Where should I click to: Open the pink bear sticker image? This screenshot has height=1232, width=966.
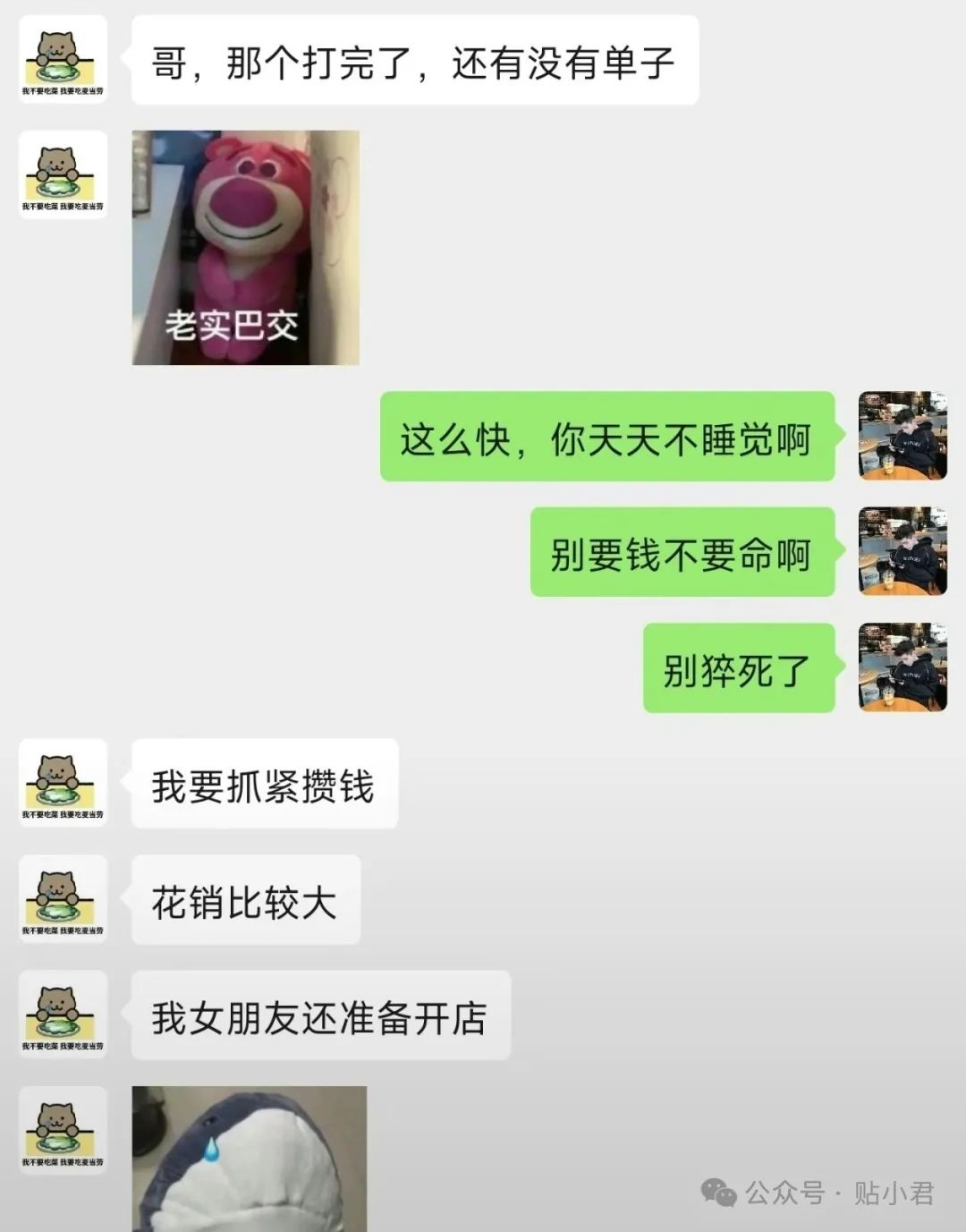[x=246, y=248]
